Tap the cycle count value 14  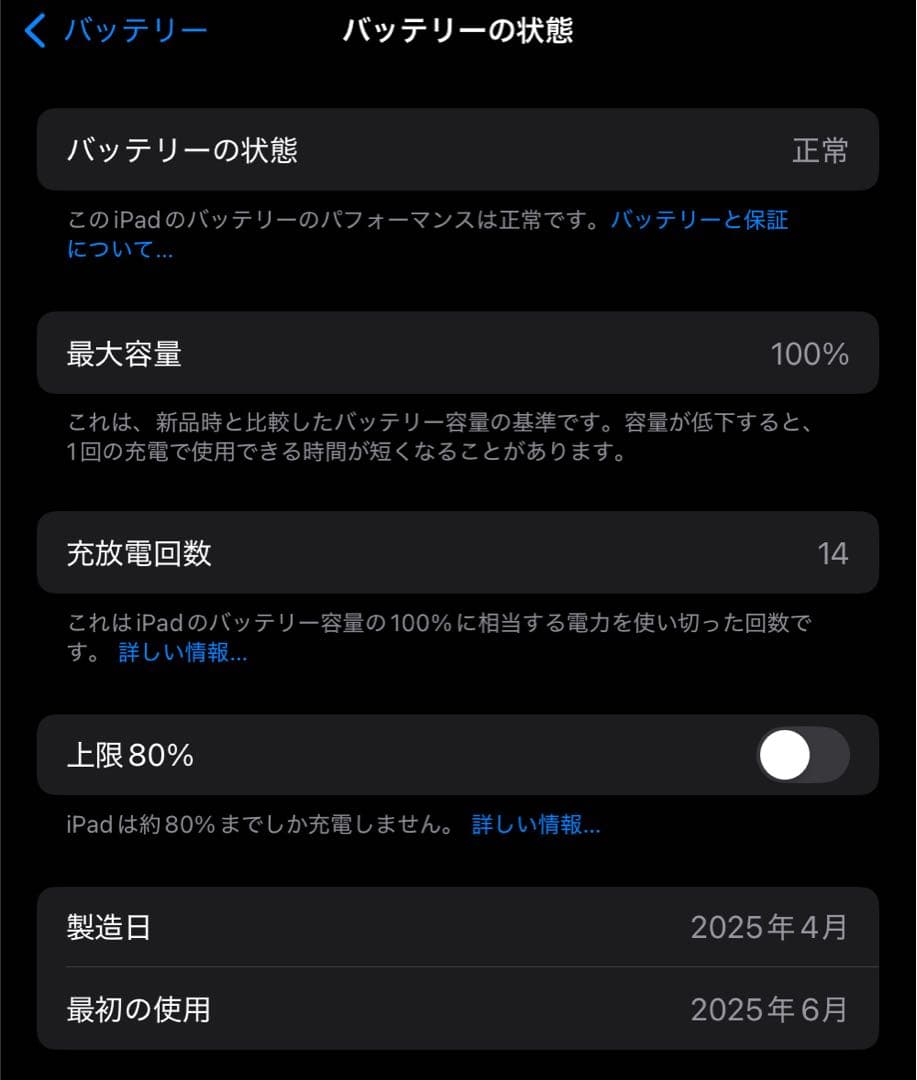pyautogui.click(x=835, y=553)
